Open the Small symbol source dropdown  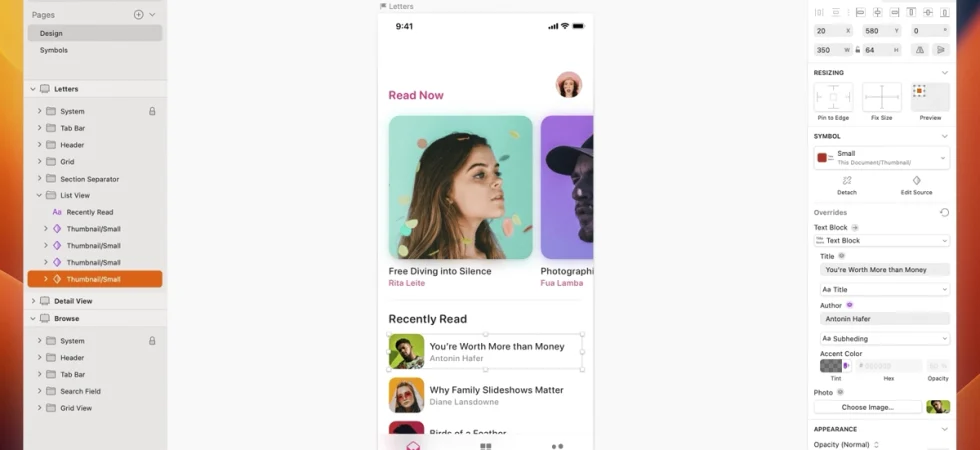[x=881, y=158]
